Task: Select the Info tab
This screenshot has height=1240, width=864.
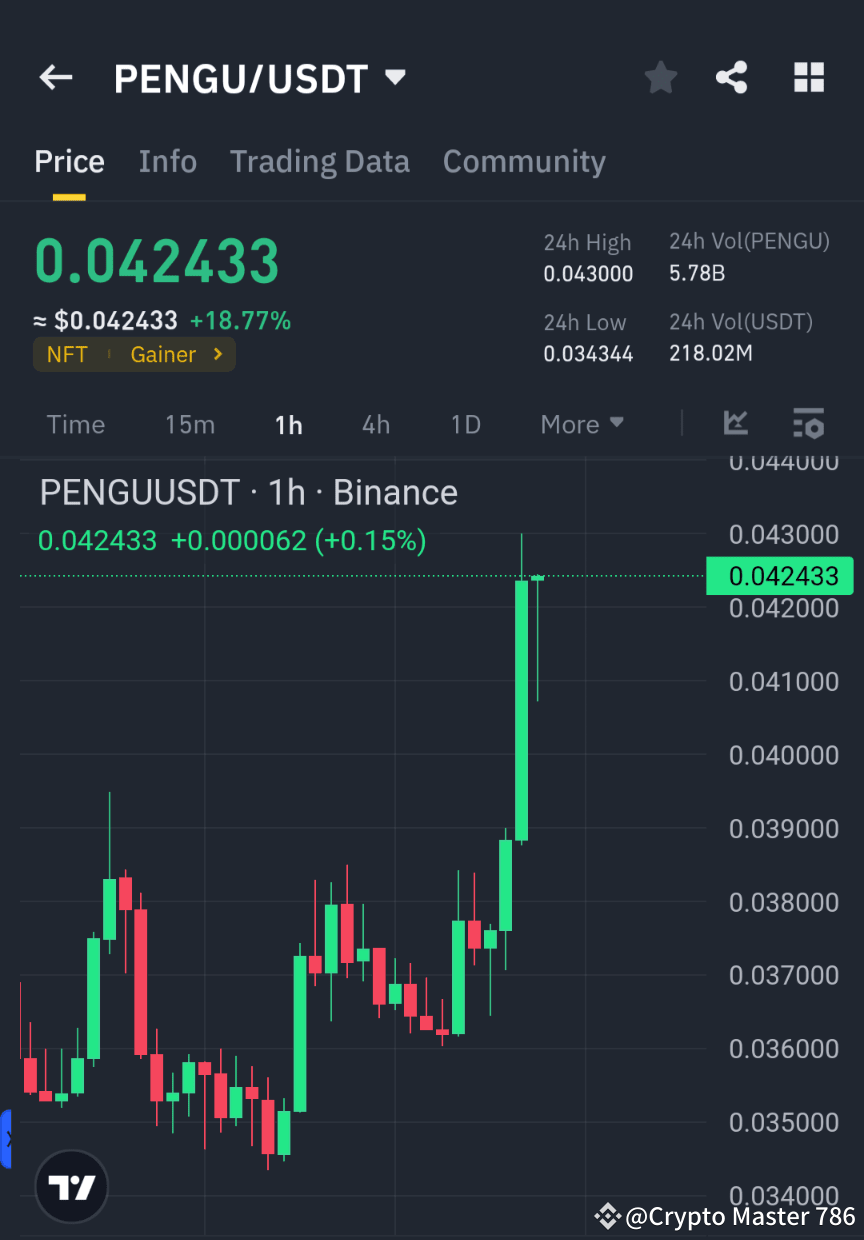Action: 167,161
